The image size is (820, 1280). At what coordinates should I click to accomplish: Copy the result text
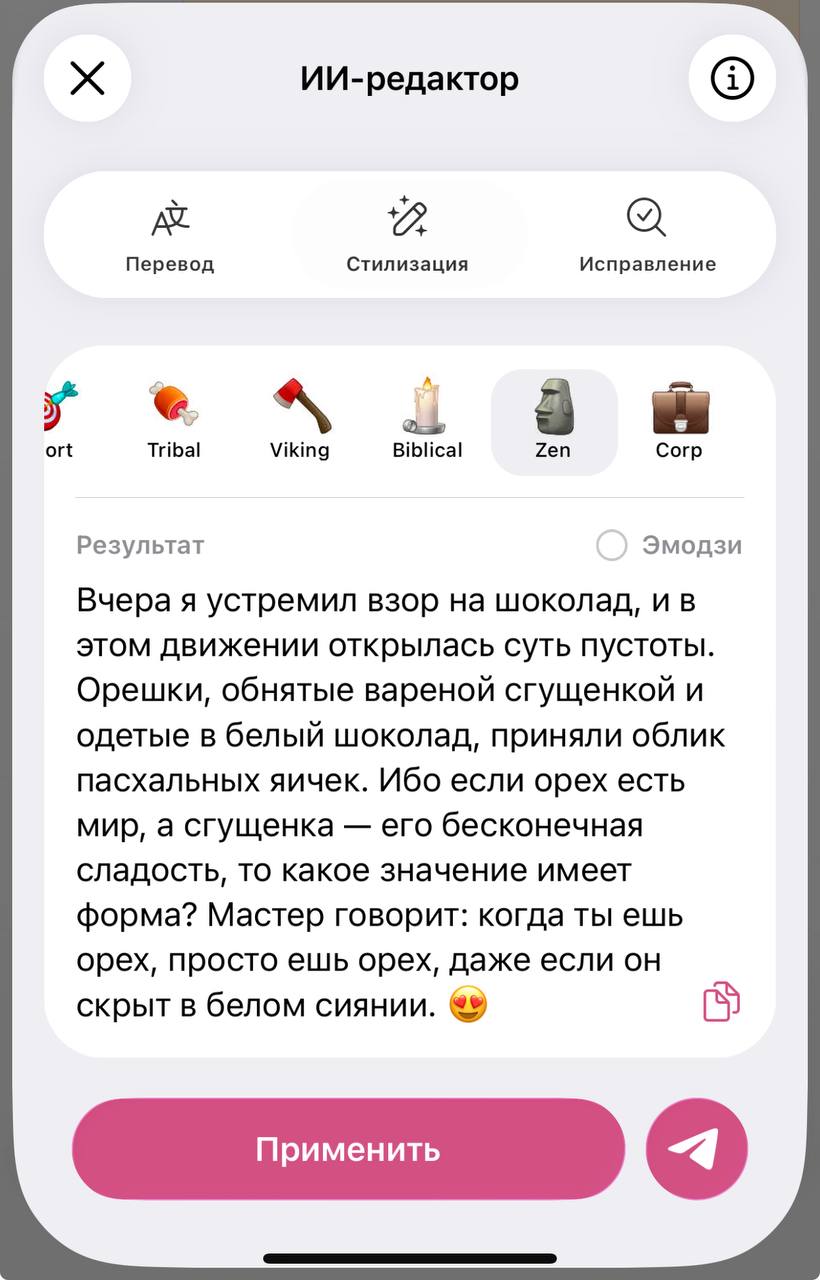(x=721, y=1001)
